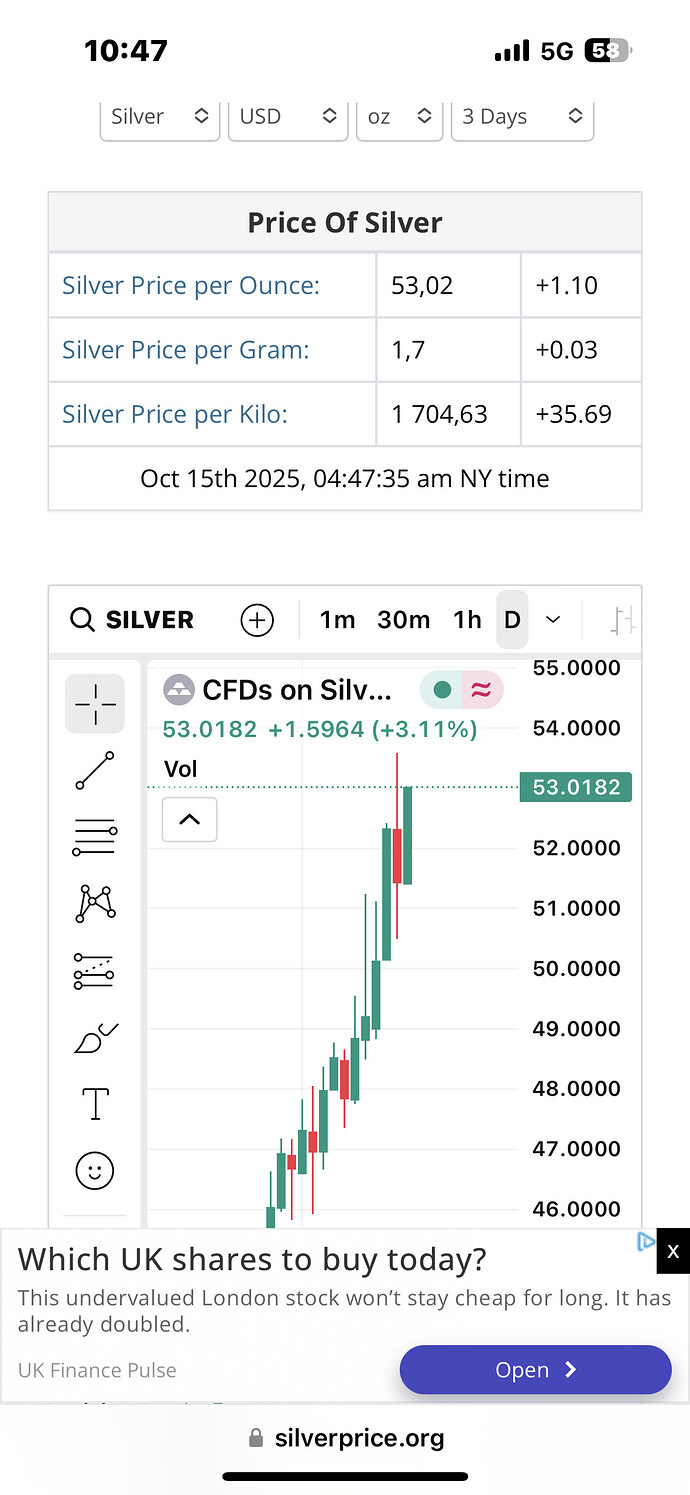The width and height of the screenshot is (690, 1495).
Task: Select the D daily interval
Action: click(x=512, y=620)
